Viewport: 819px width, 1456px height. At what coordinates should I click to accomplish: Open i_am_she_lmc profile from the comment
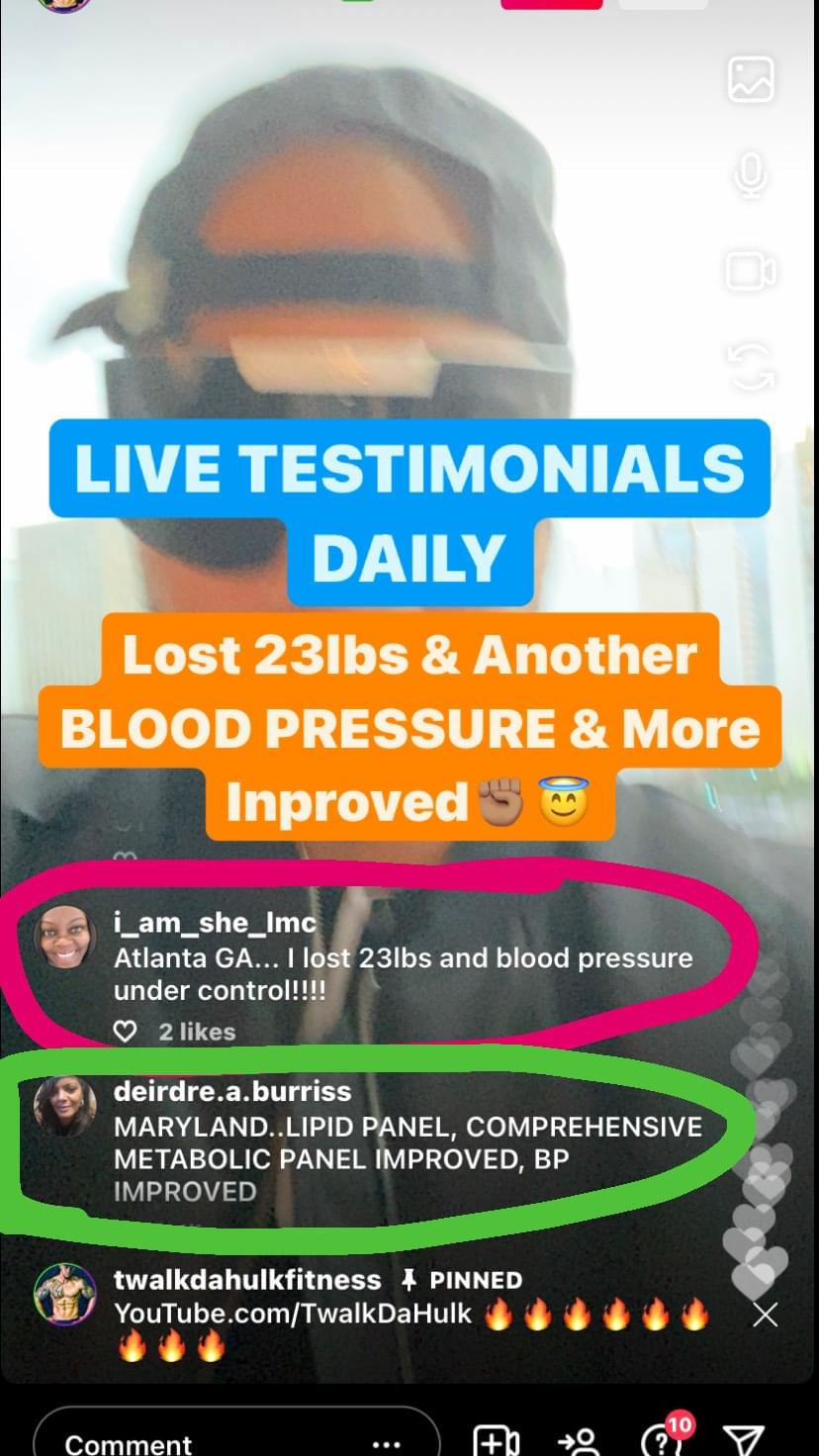[x=65, y=935]
